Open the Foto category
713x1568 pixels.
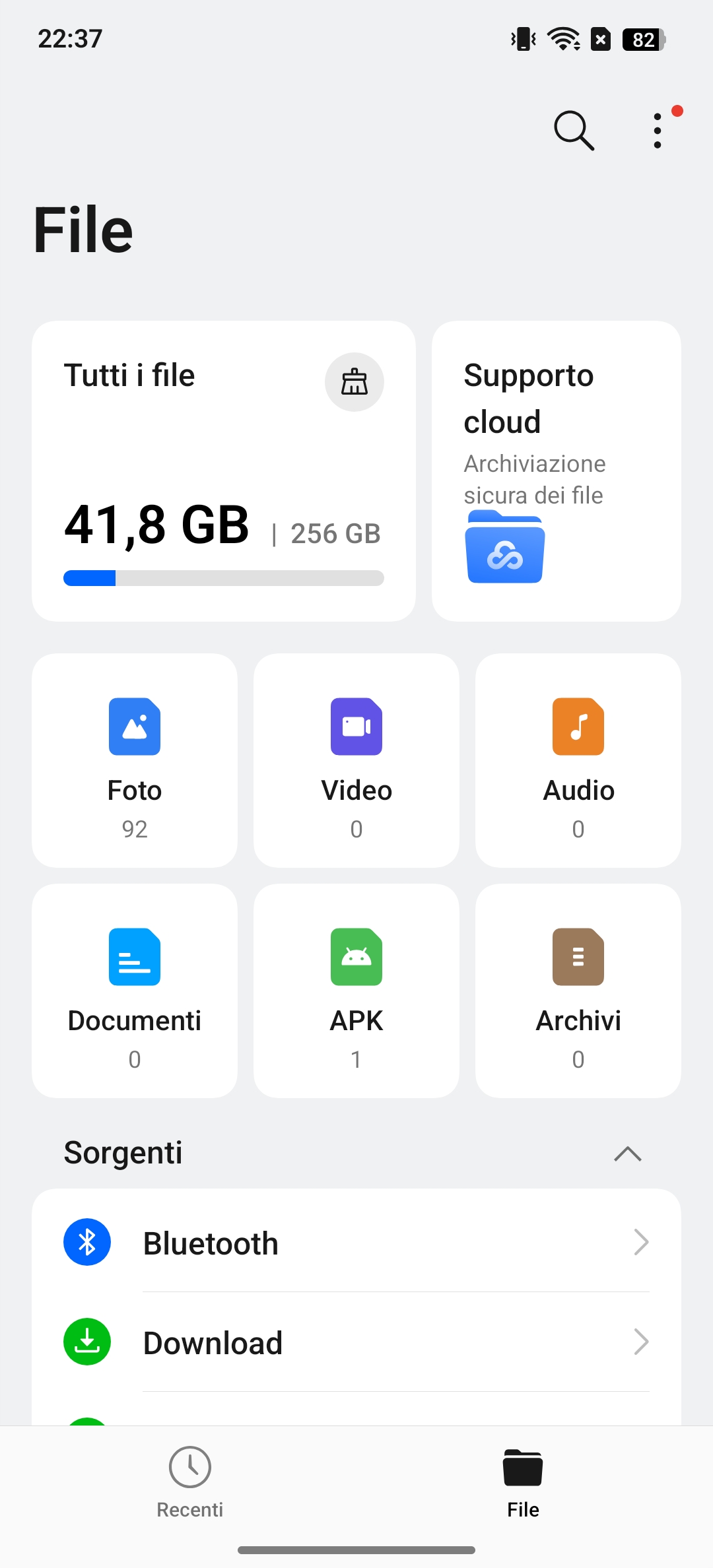(135, 760)
